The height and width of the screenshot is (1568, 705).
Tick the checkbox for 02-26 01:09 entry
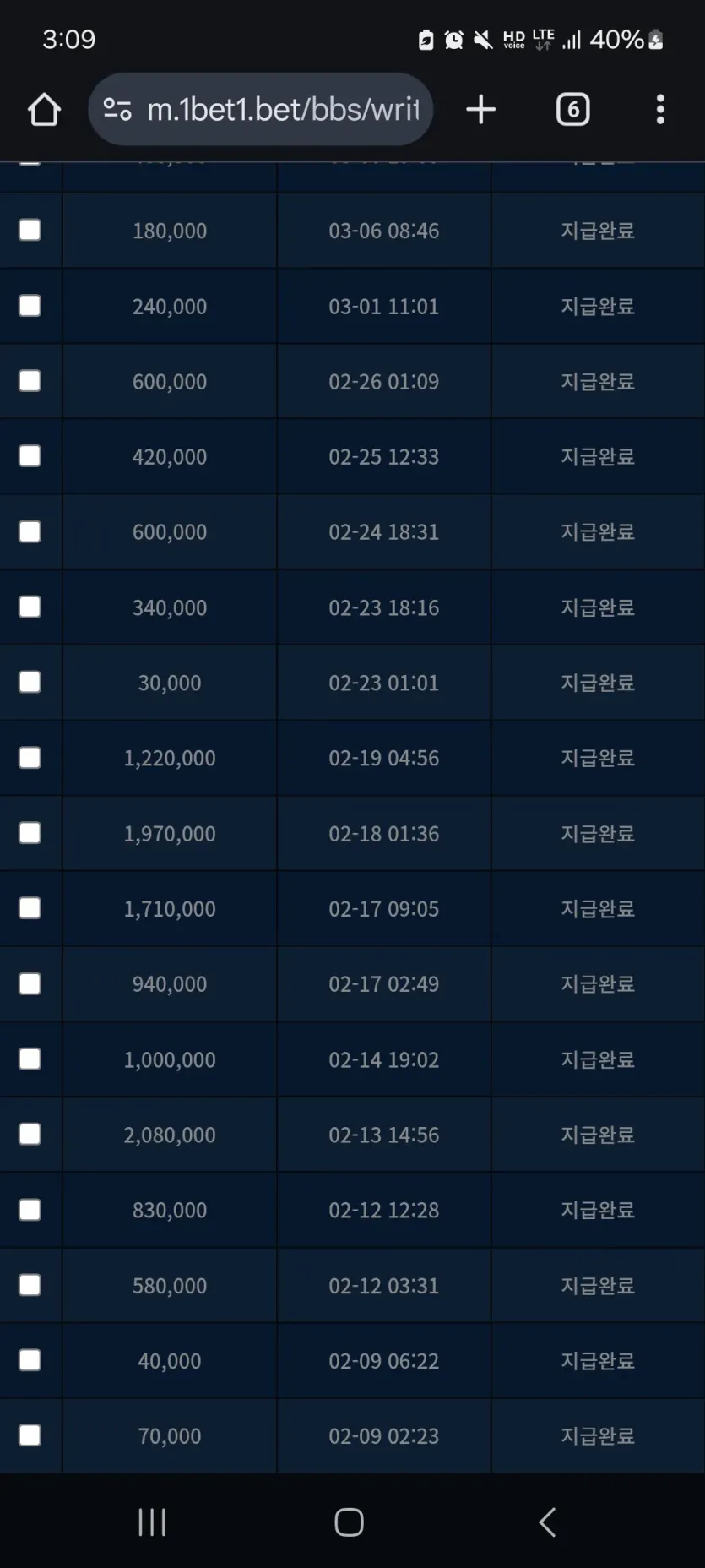coord(30,381)
